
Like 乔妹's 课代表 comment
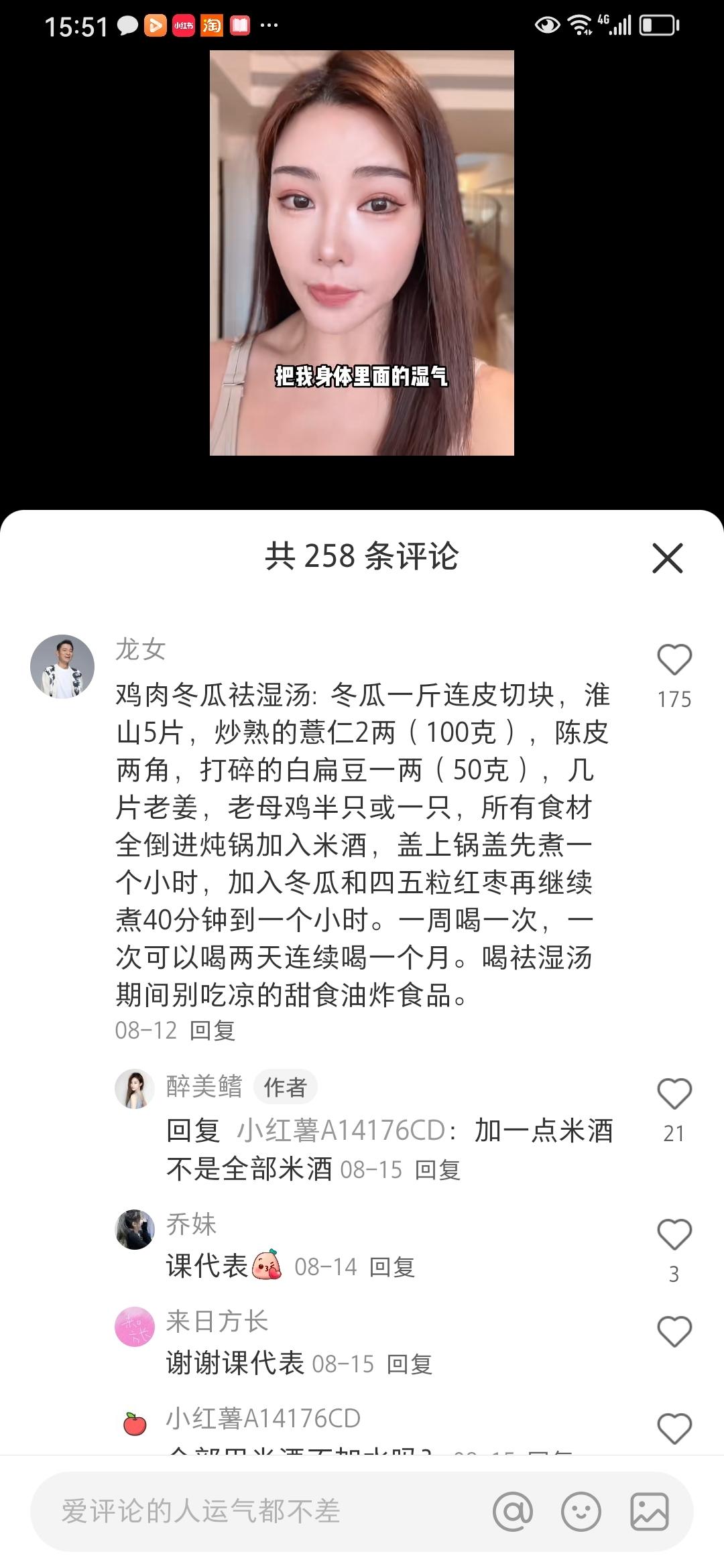tap(674, 1234)
